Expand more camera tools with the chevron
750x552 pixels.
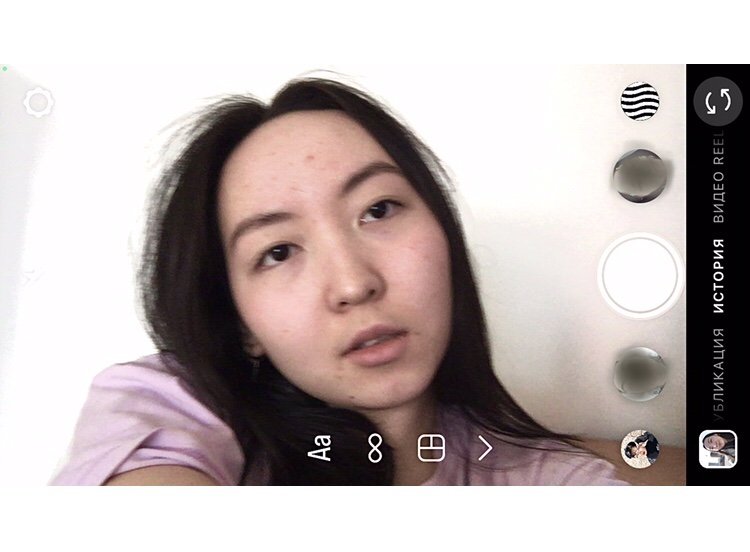pos(486,447)
